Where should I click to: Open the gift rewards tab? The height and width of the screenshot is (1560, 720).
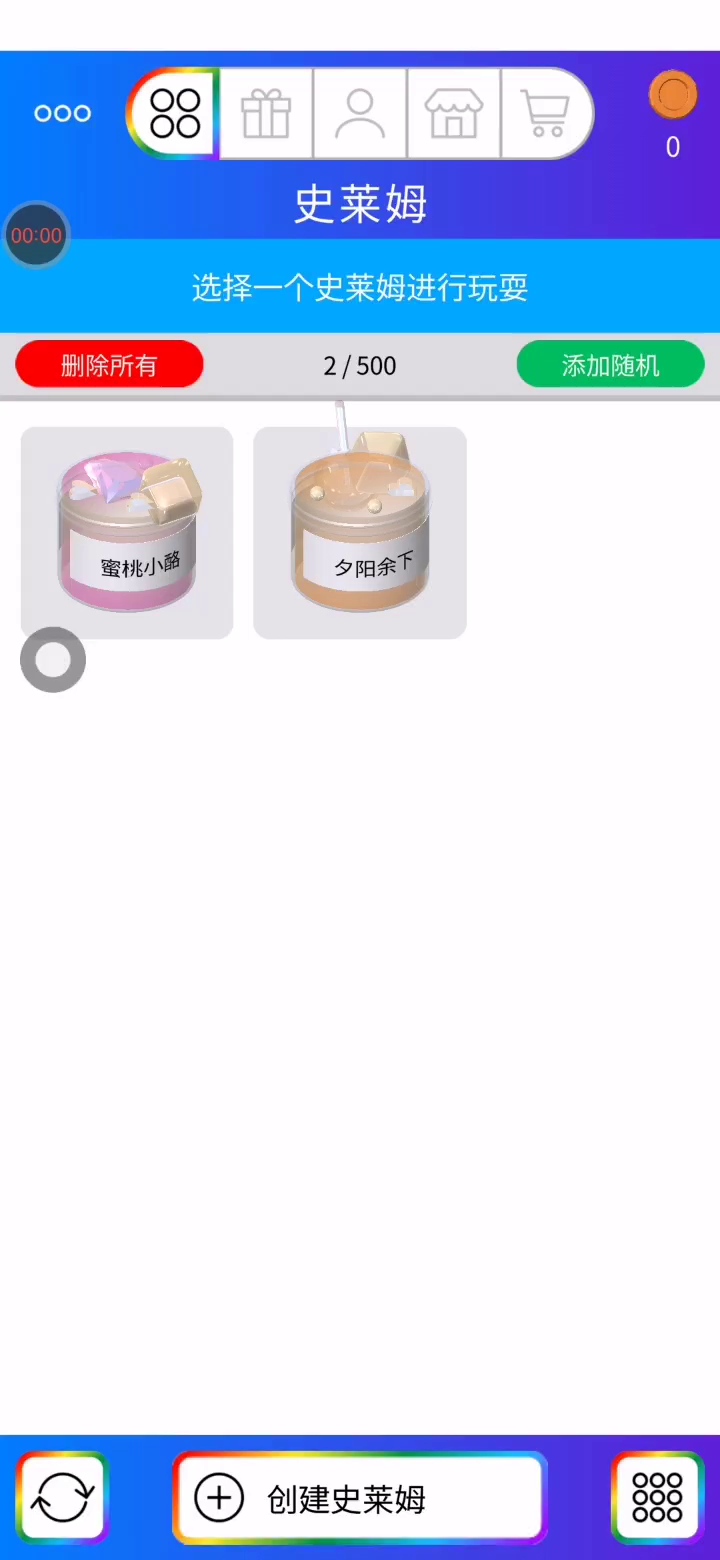pyautogui.click(x=266, y=113)
